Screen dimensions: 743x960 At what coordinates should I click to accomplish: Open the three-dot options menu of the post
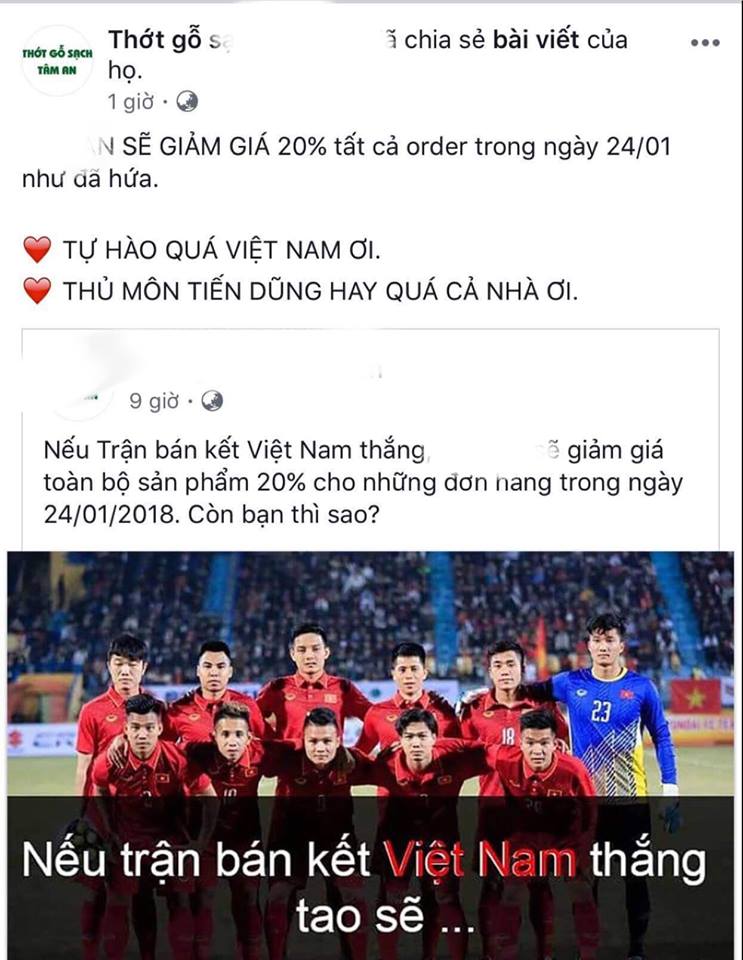[x=706, y=44]
